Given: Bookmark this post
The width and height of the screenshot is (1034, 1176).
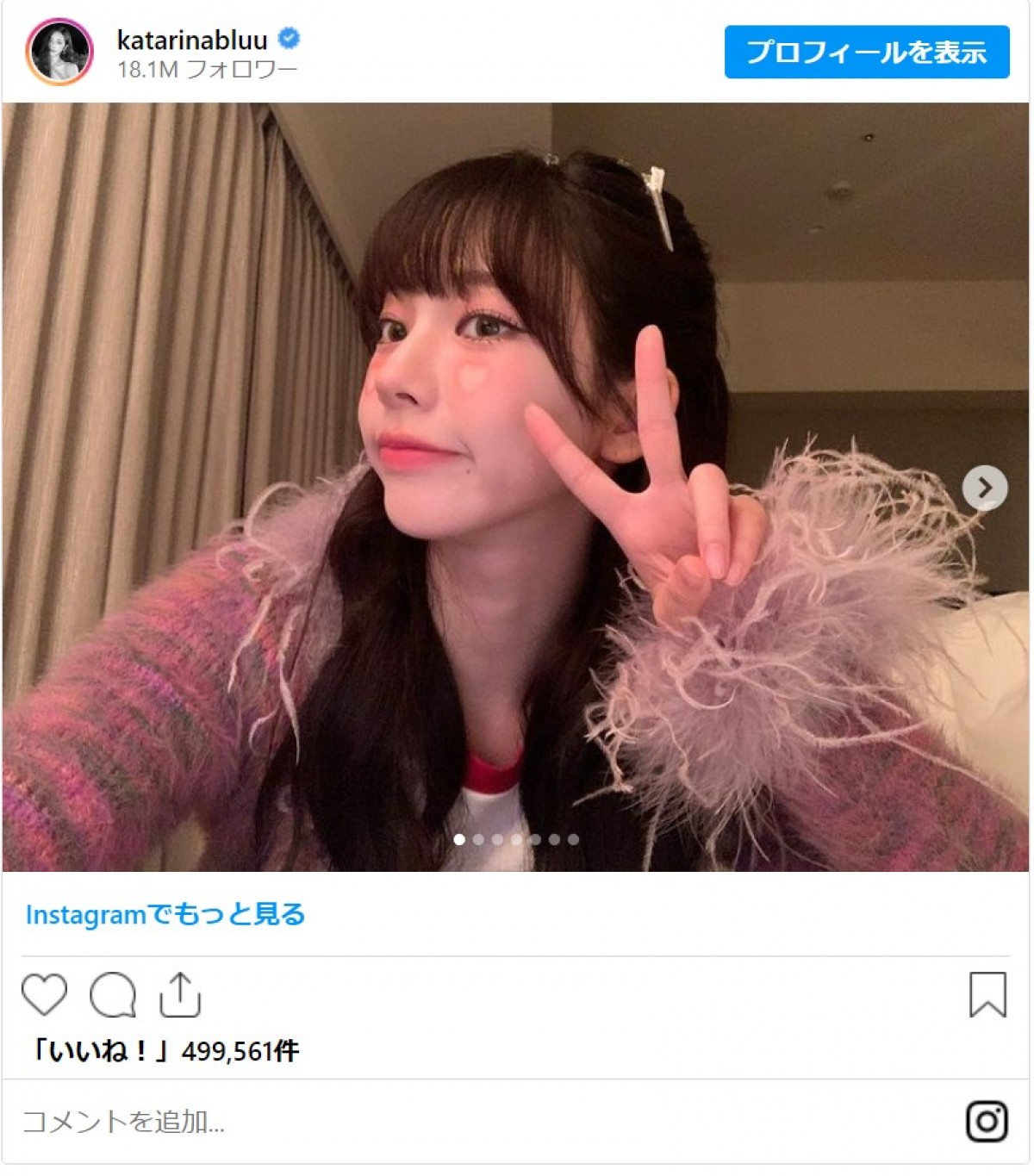Looking at the screenshot, I should click(987, 994).
